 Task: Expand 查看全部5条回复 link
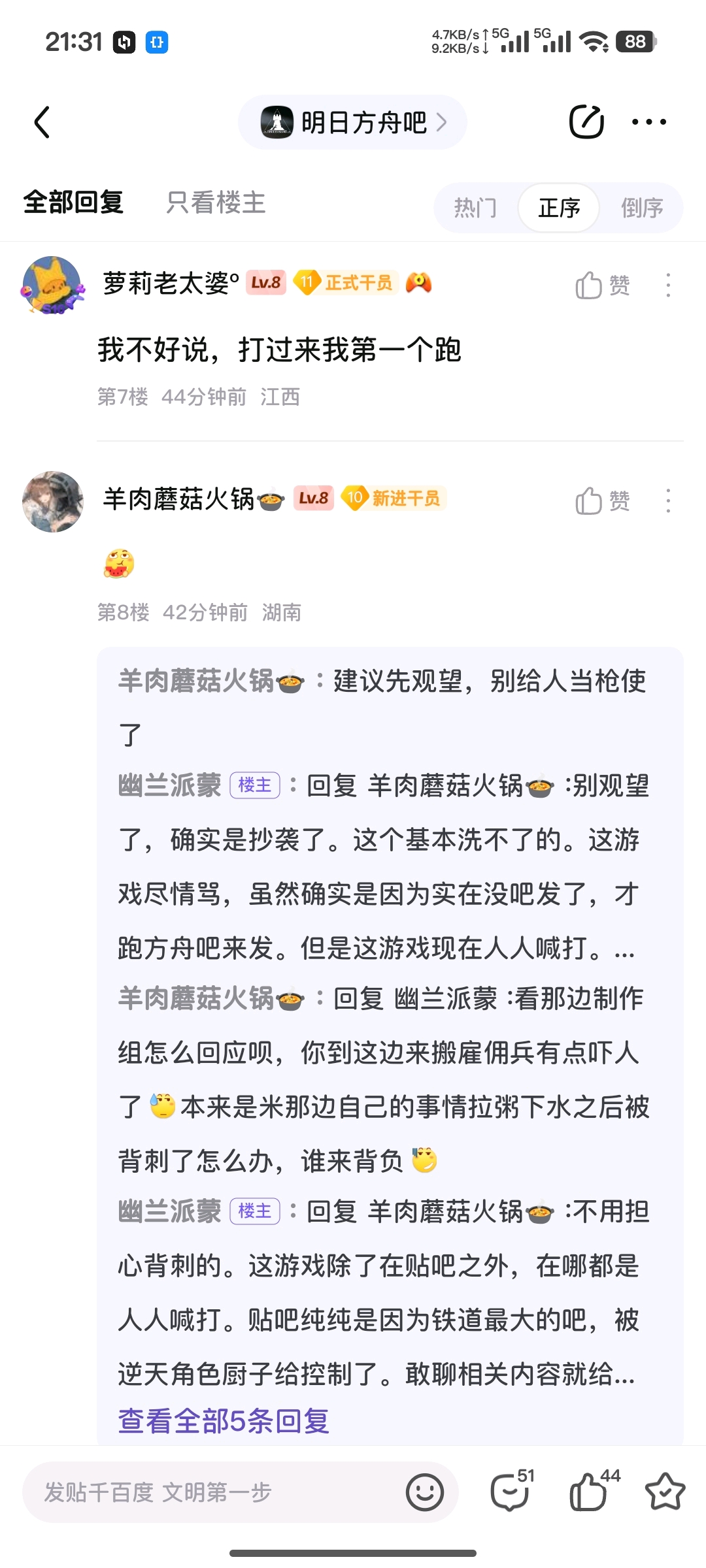(x=224, y=1420)
